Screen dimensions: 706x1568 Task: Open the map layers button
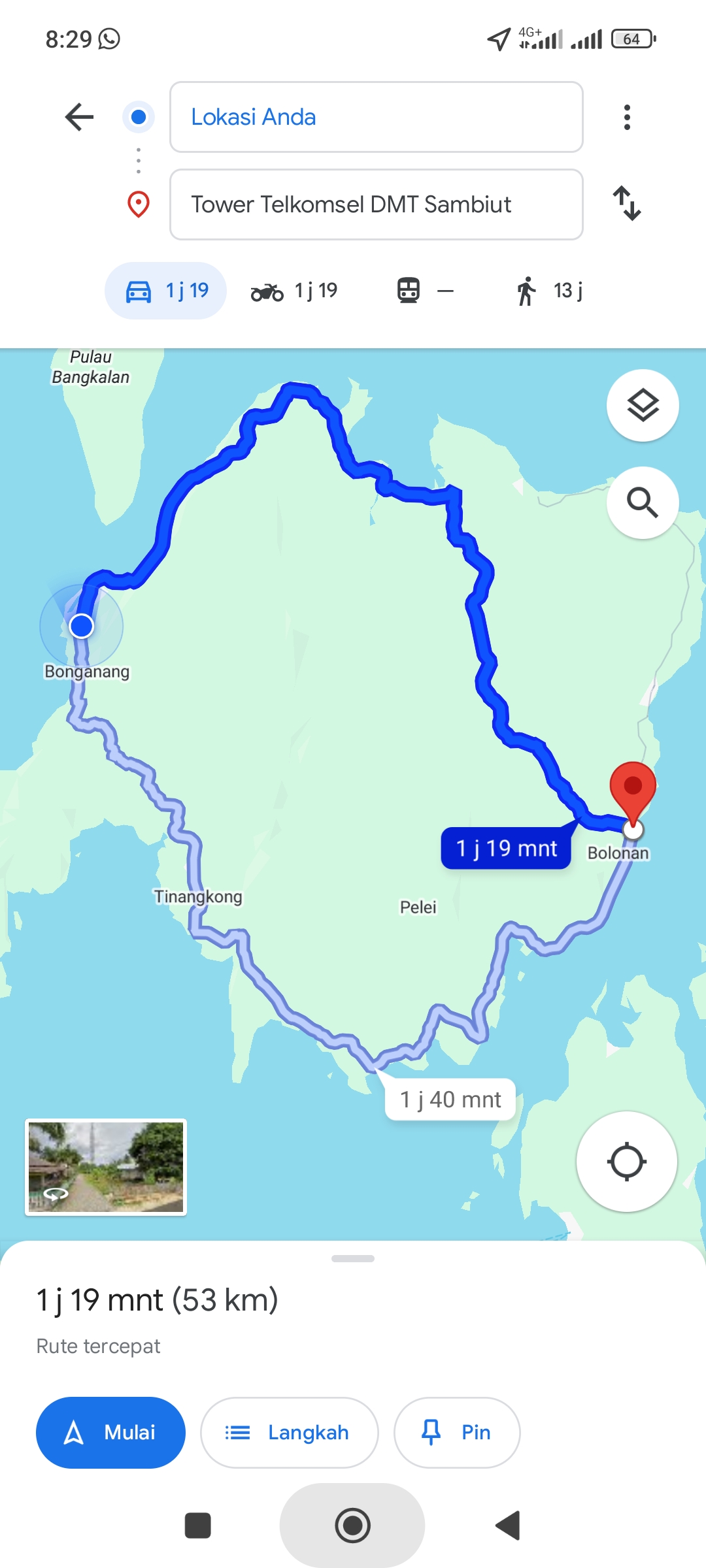tap(643, 406)
